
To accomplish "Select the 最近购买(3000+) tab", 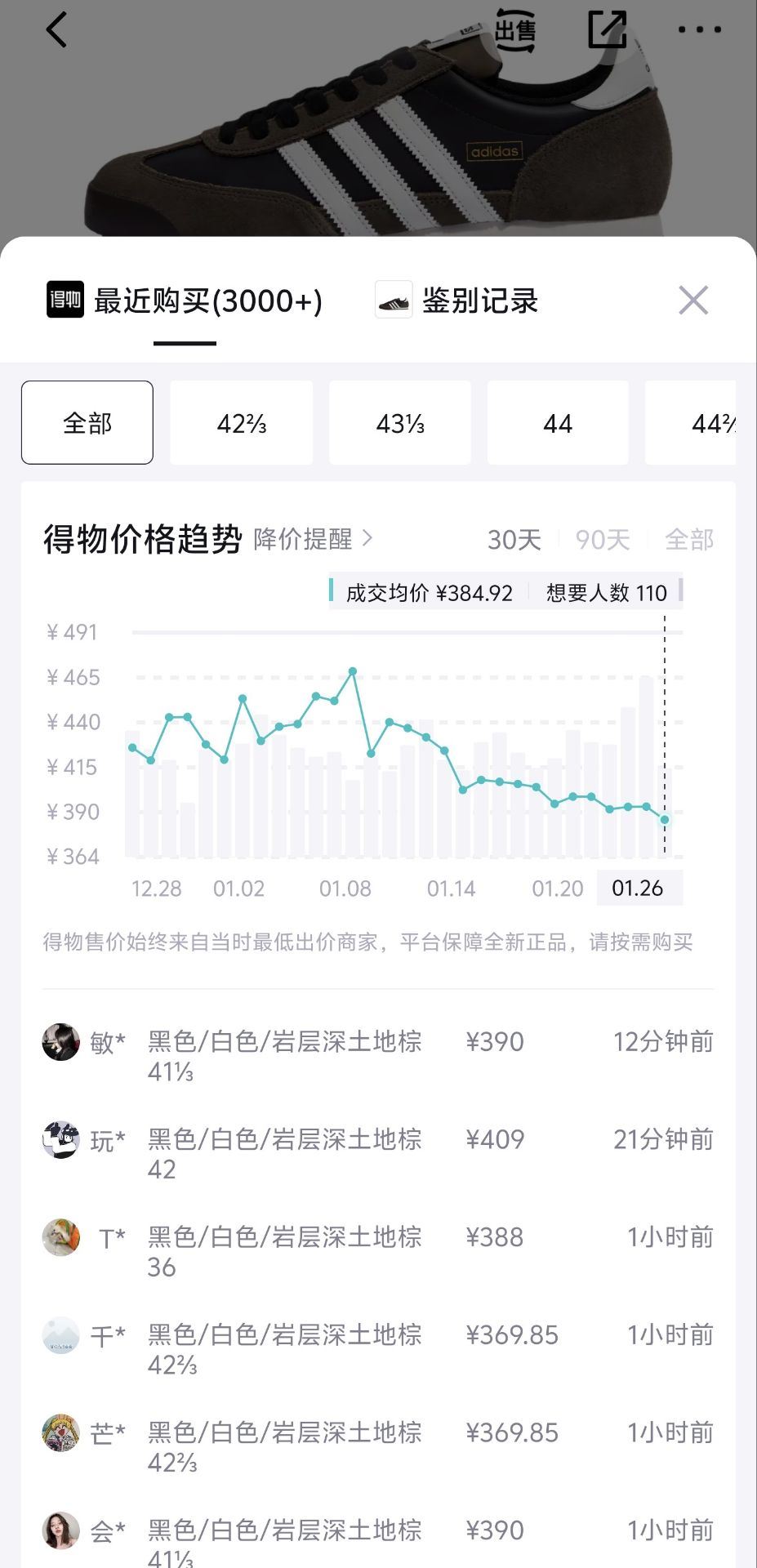I will pos(185,301).
